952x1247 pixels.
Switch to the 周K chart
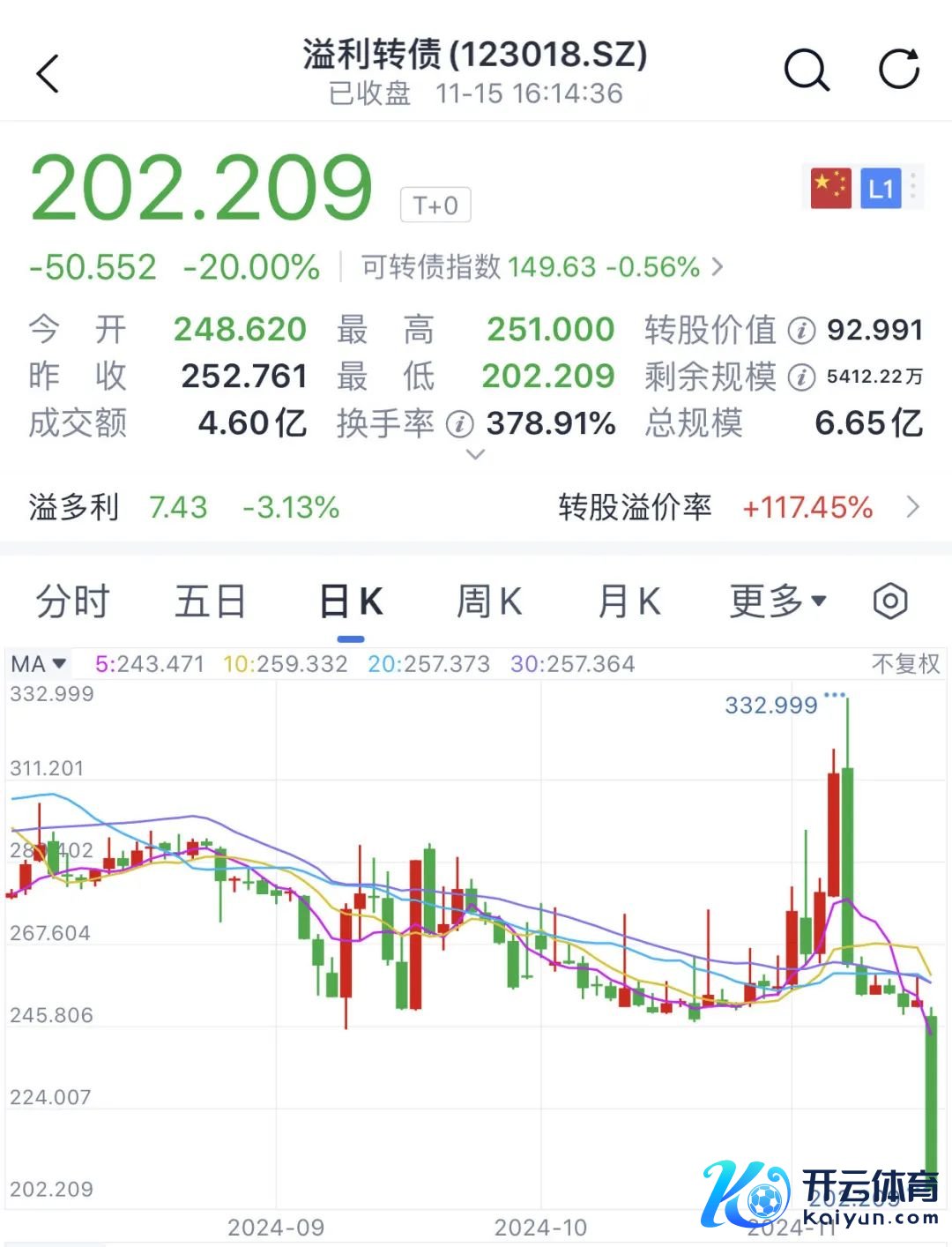pos(489,602)
